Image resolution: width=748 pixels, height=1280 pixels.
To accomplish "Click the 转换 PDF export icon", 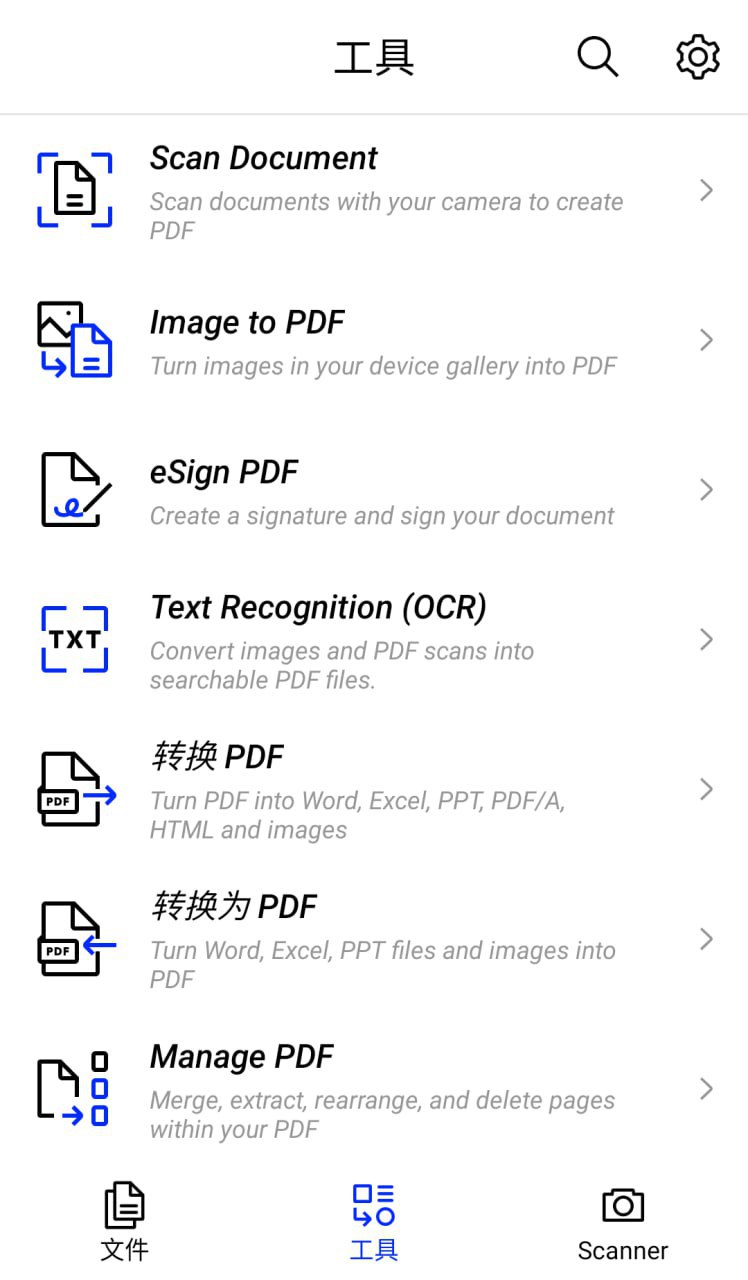I will tap(74, 789).
